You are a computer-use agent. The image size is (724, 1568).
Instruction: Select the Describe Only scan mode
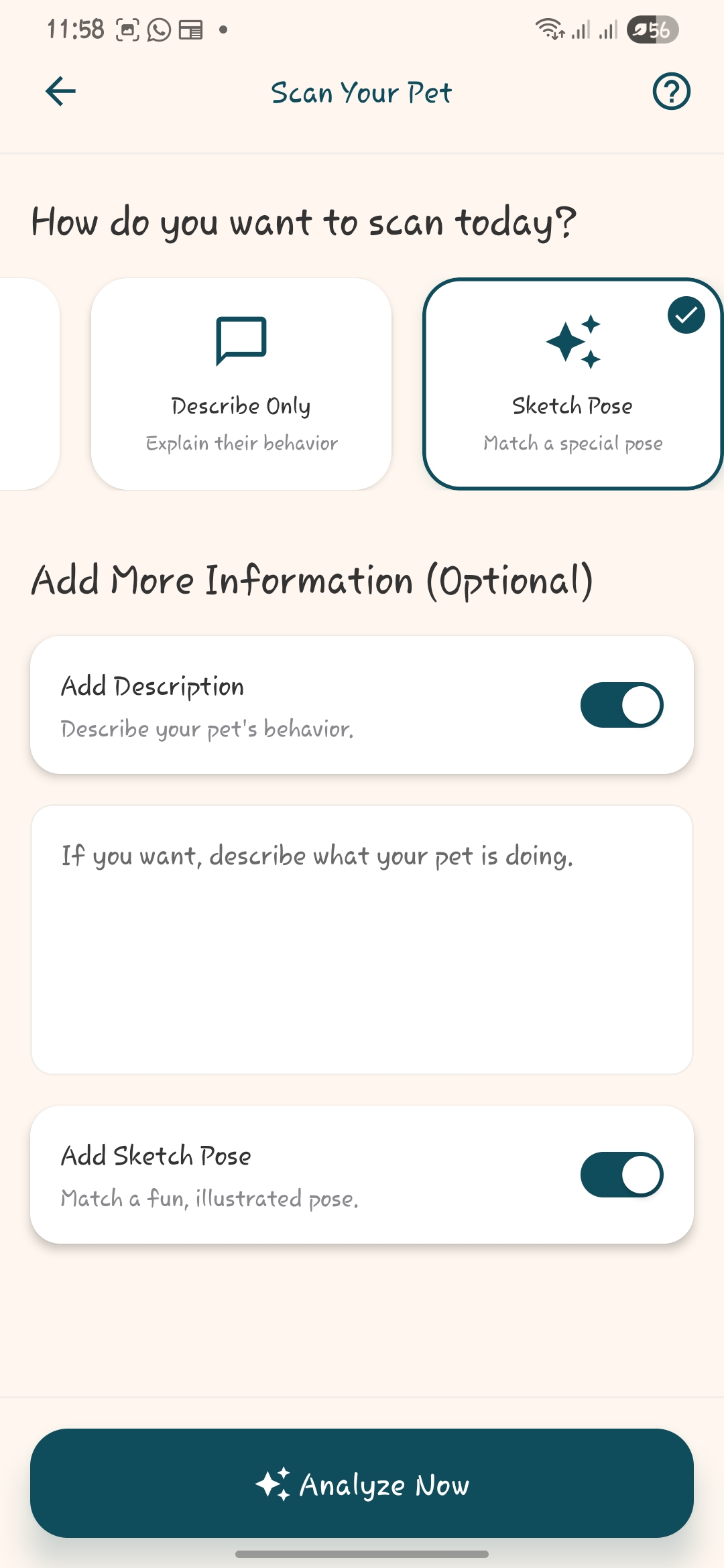click(241, 384)
